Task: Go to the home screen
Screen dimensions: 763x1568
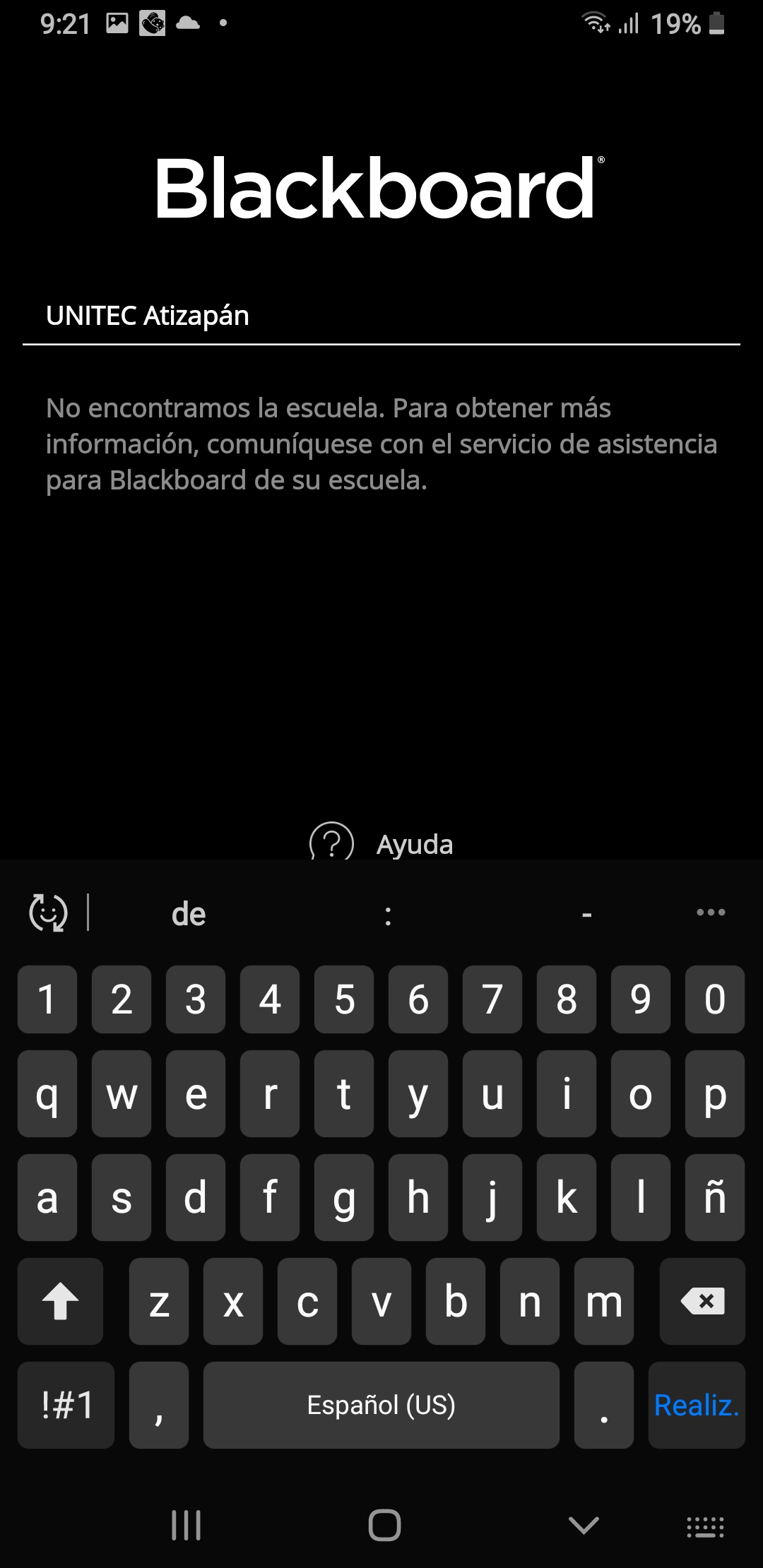Action: tap(384, 1525)
